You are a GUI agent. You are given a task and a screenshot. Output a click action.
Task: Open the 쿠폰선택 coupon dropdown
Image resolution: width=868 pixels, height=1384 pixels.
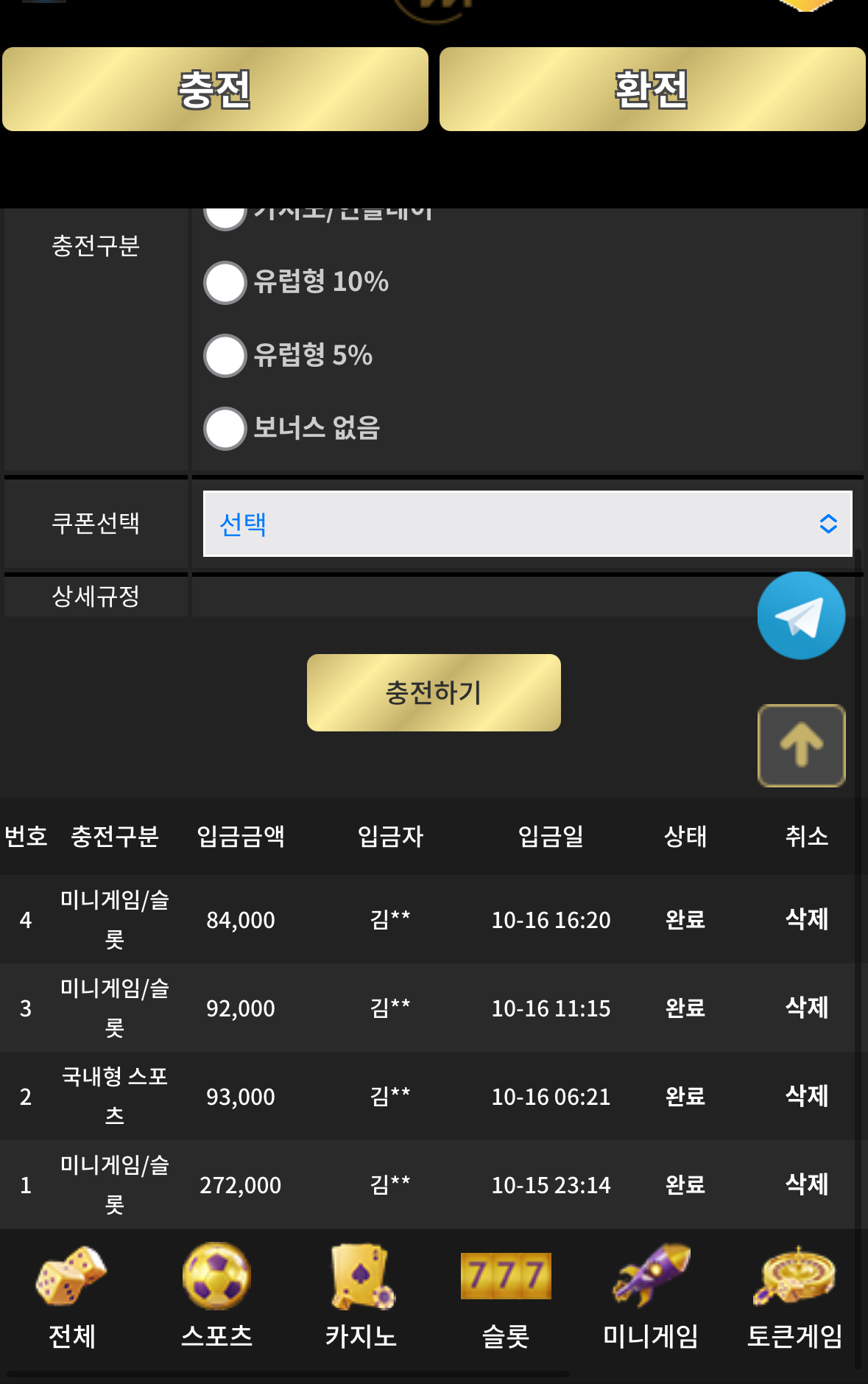527,524
